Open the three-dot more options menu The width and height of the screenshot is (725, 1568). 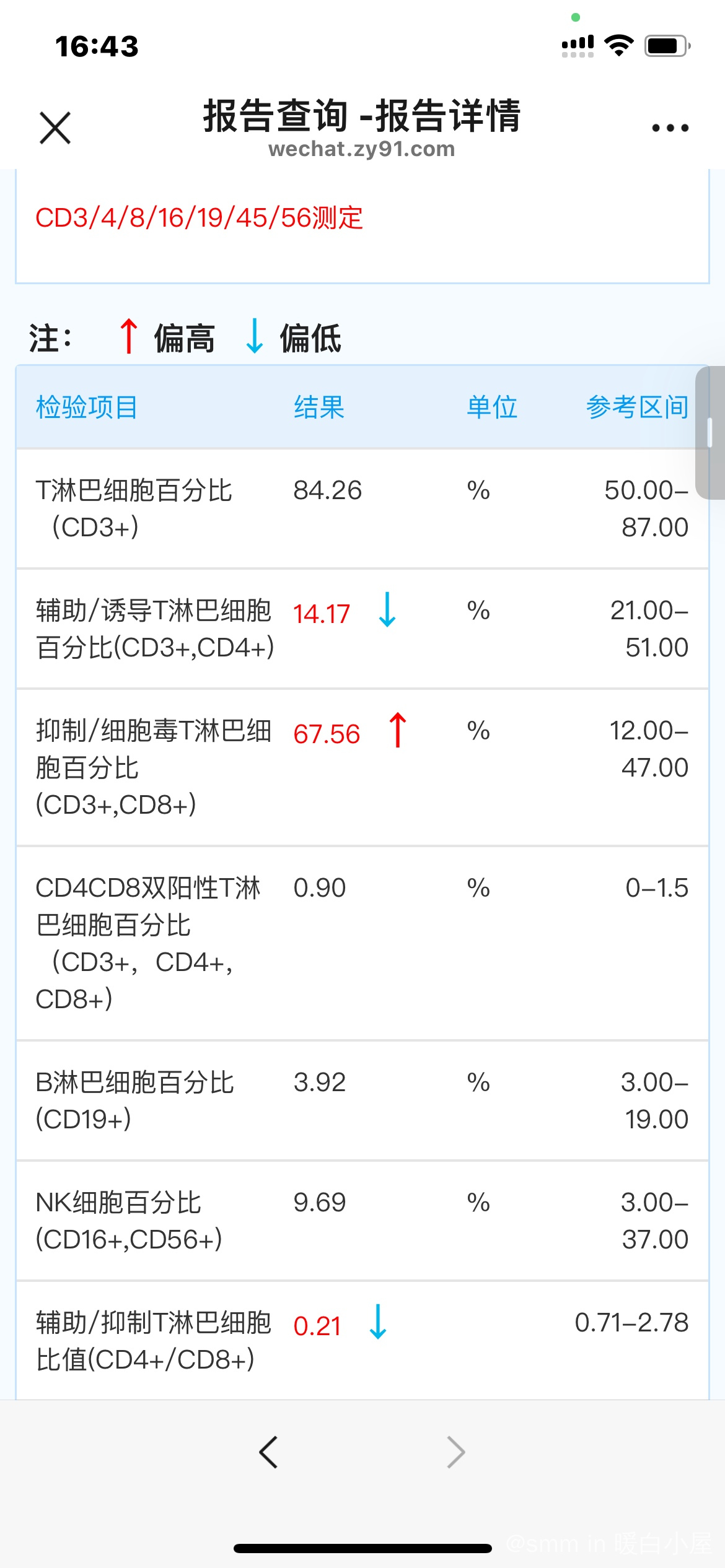tap(670, 128)
